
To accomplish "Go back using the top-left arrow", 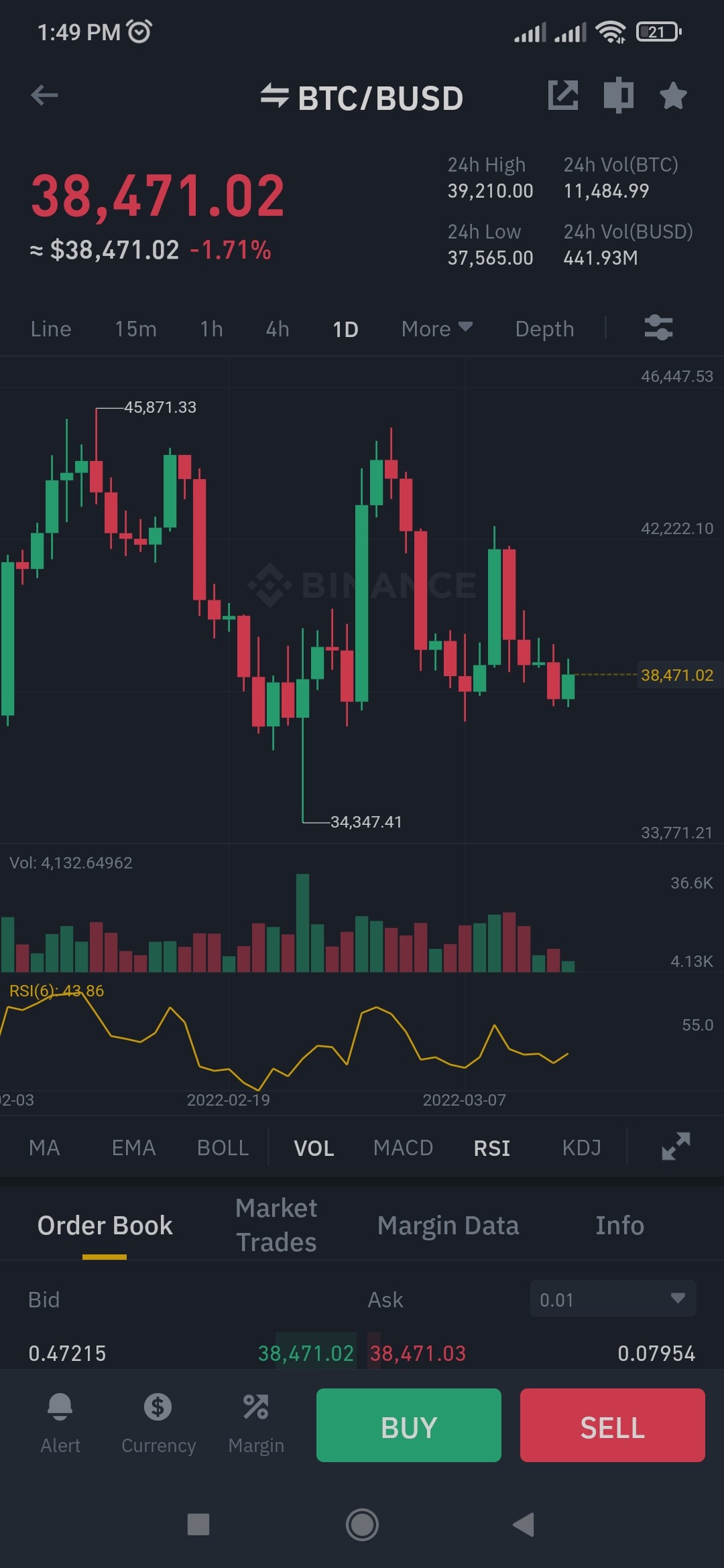I will (x=44, y=96).
